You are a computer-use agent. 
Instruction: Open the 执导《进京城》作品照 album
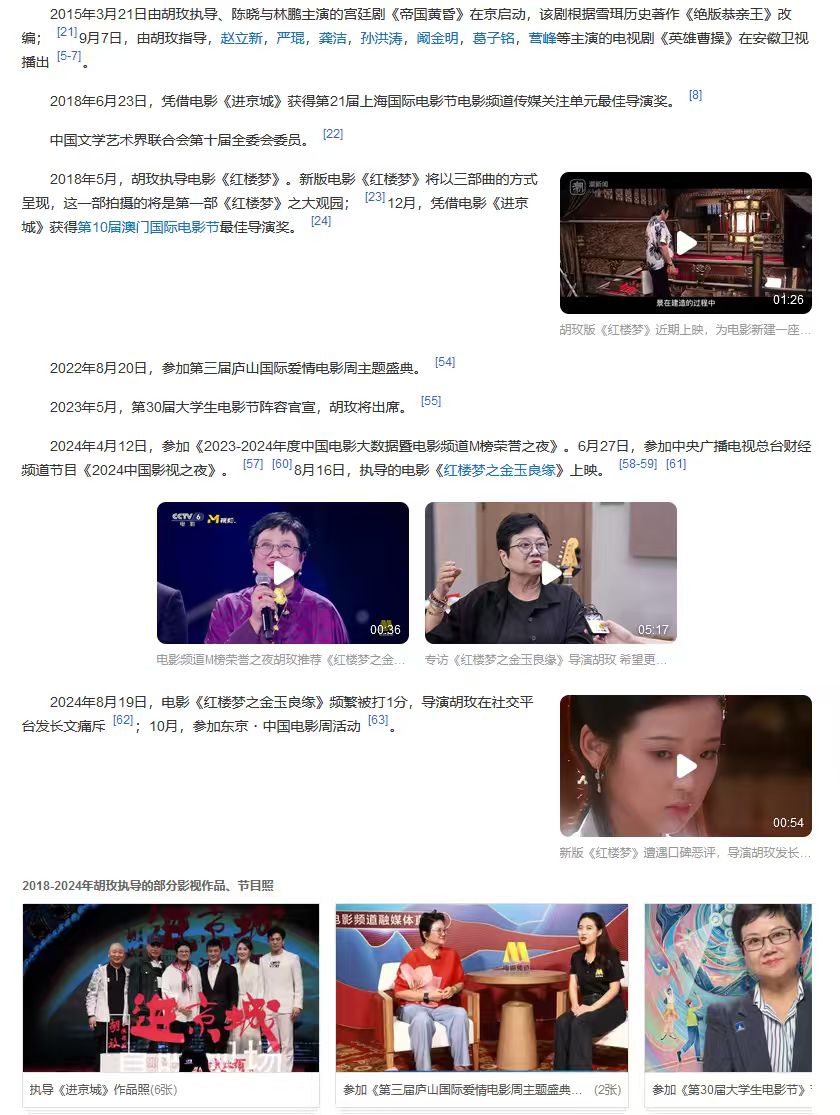point(171,988)
